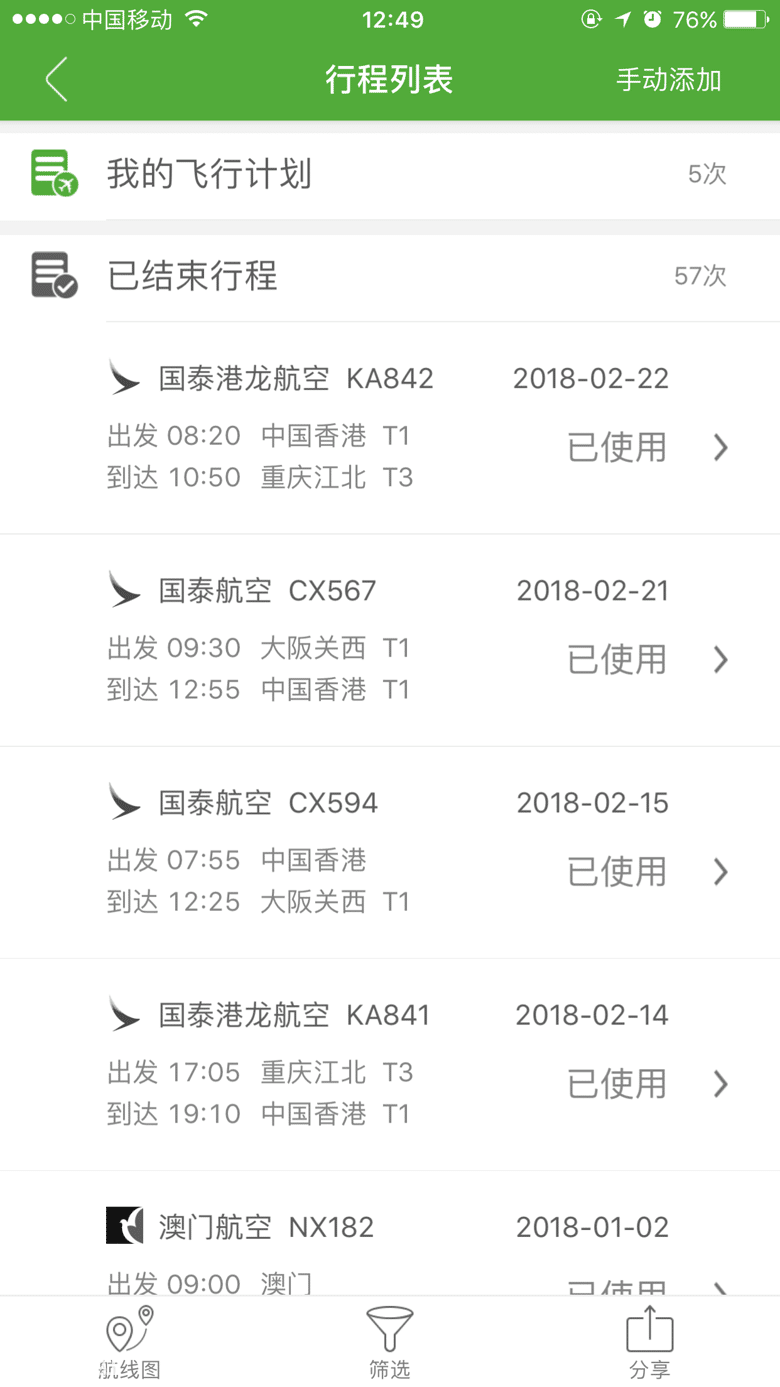Tap 手动添加 to add a trip manually
This screenshot has height=1387, width=780.
pos(668,80)
